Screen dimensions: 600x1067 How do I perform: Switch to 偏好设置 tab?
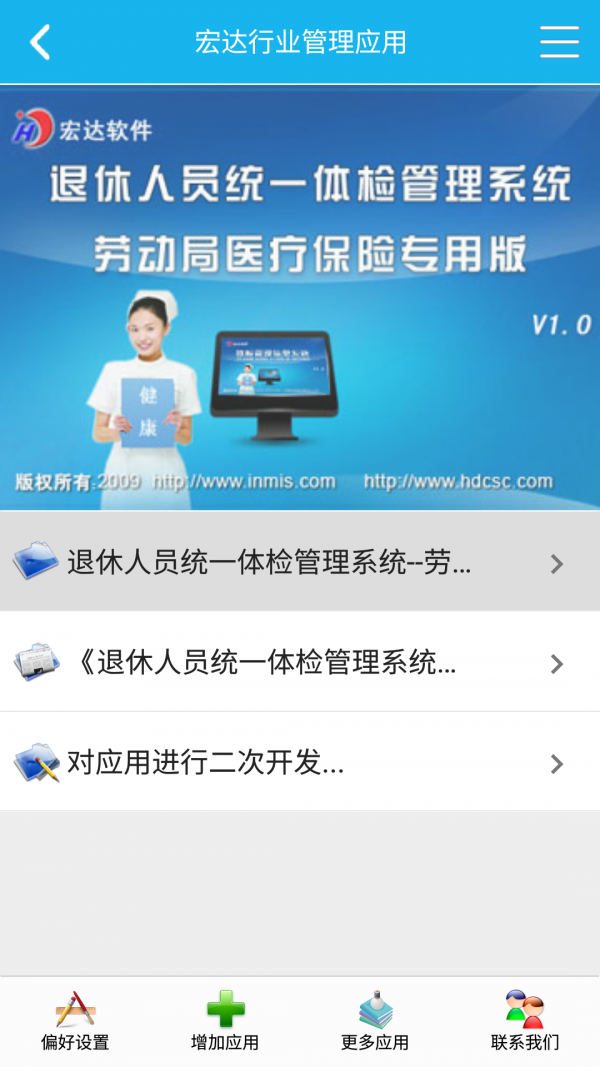[75, 1021]
